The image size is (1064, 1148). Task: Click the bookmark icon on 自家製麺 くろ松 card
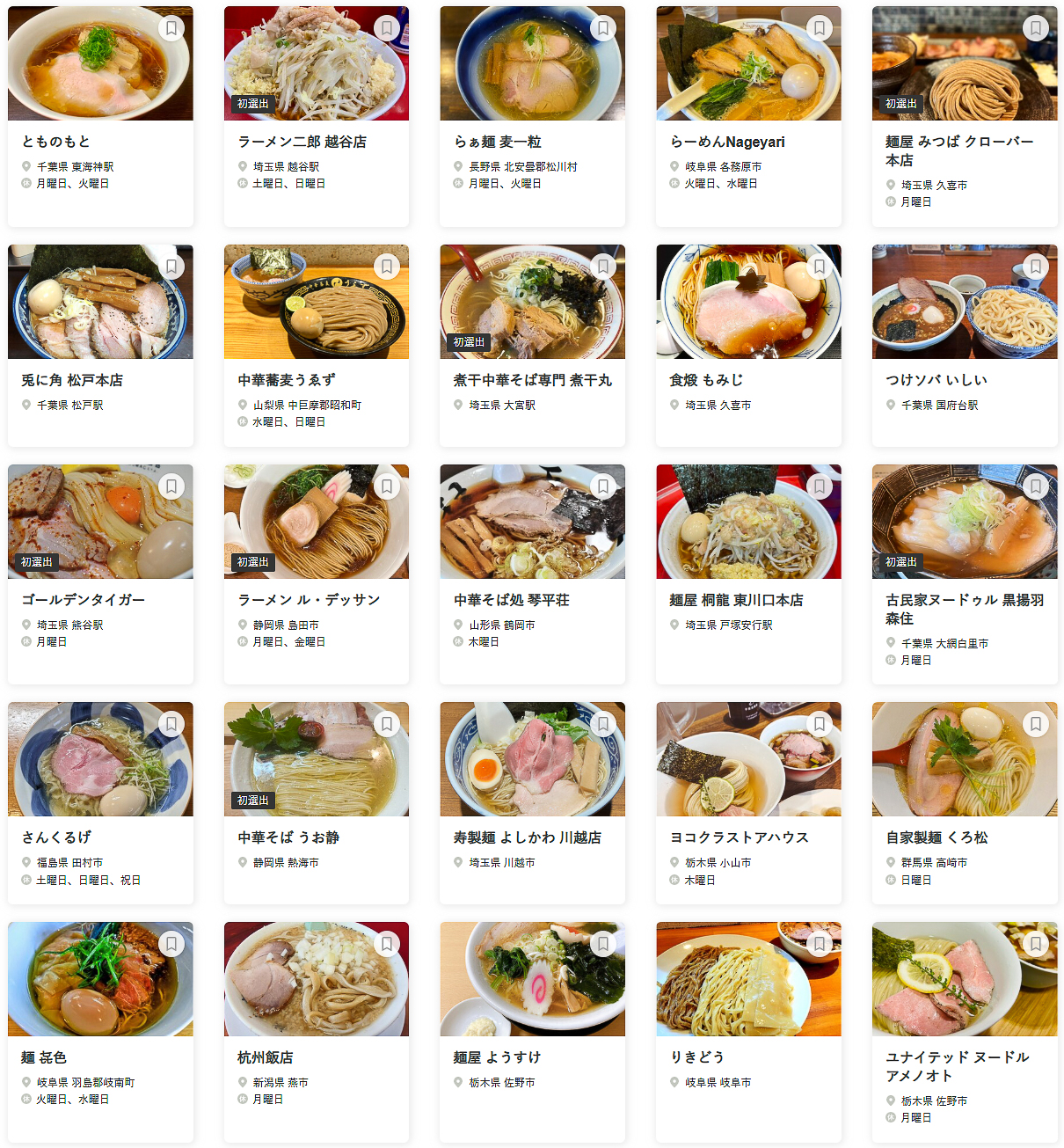pos(1036,723)
